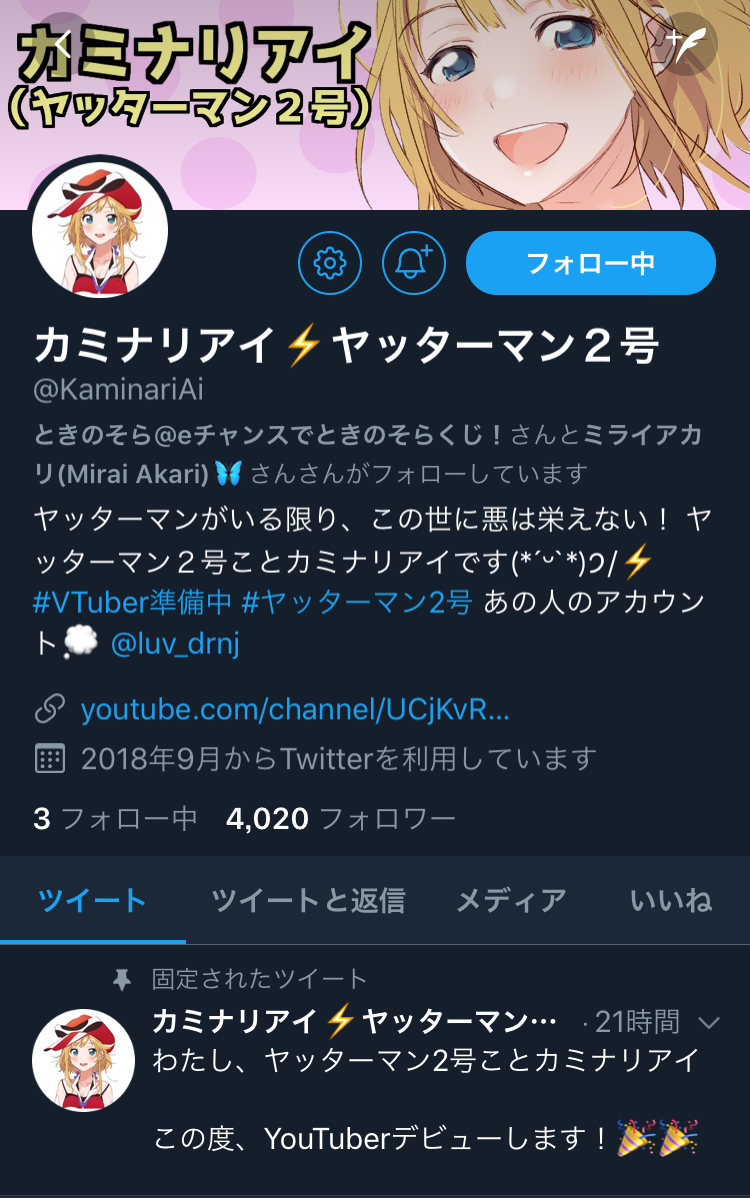Viewport: 750px width, 1198px height.
Task: Compose a new tweet with feather icon
Action: (x=688, y=45)
